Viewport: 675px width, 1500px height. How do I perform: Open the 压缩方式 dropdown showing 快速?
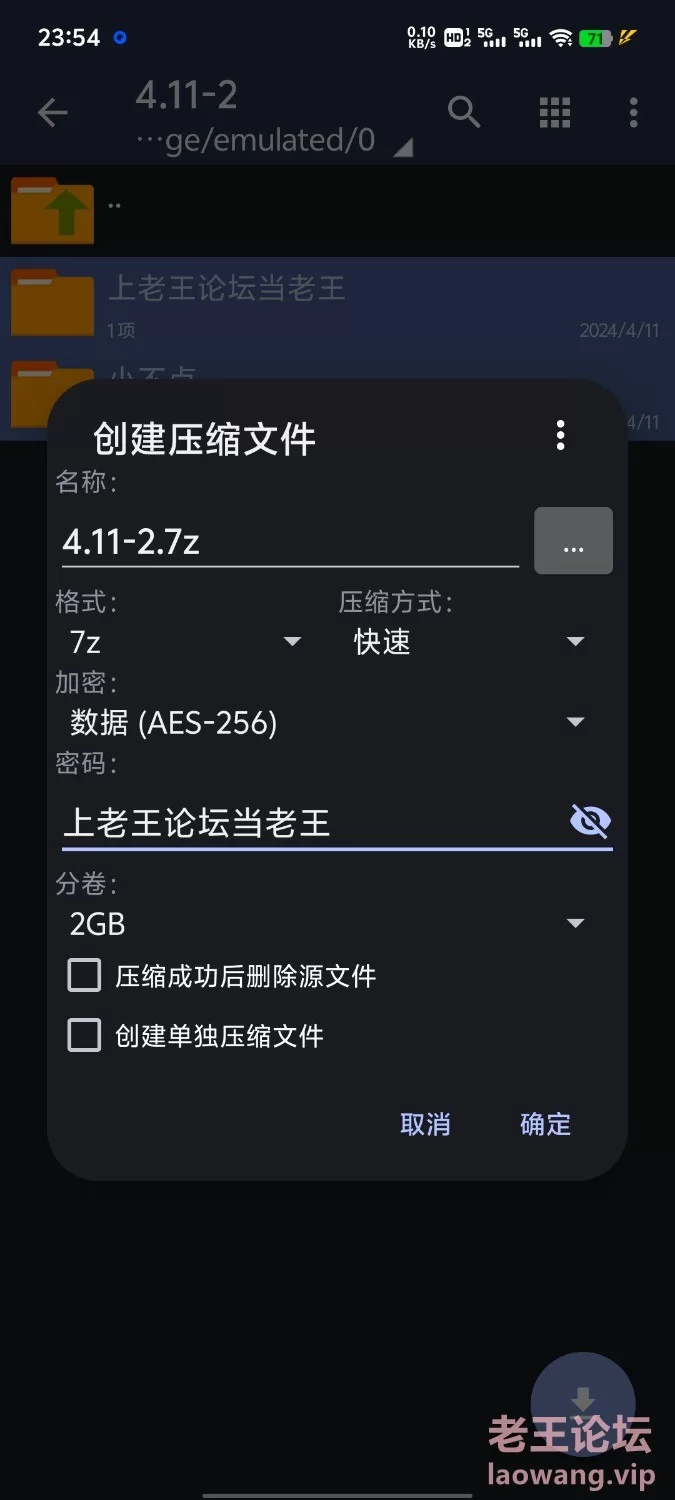[x=468, y=641]
